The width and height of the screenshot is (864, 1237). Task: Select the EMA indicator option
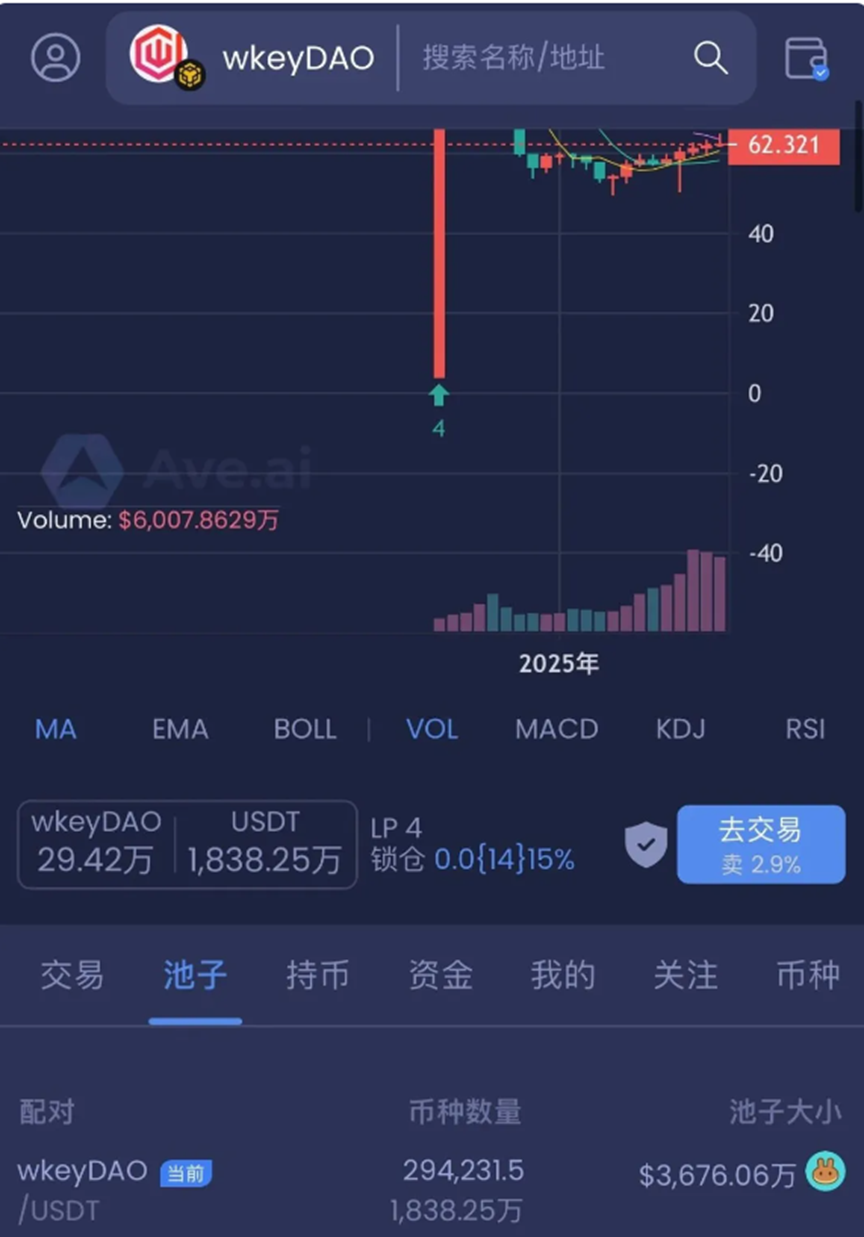pos(179,730)
